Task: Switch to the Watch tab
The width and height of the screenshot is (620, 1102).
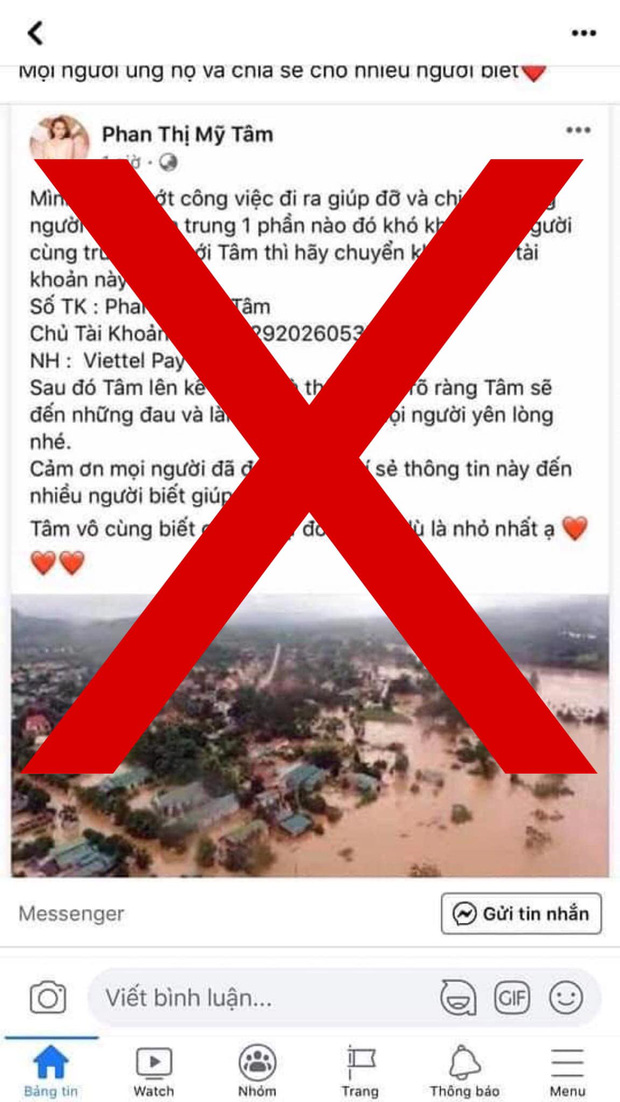Action: pos(154,1070)
